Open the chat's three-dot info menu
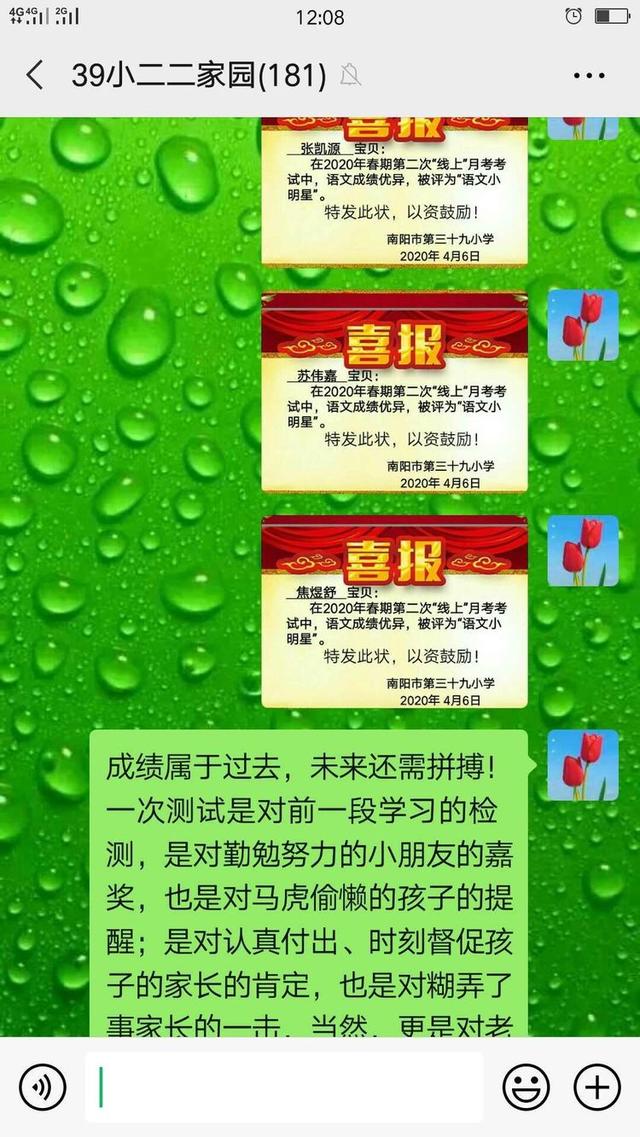The image size is (640, 1137). click(589, 75)
